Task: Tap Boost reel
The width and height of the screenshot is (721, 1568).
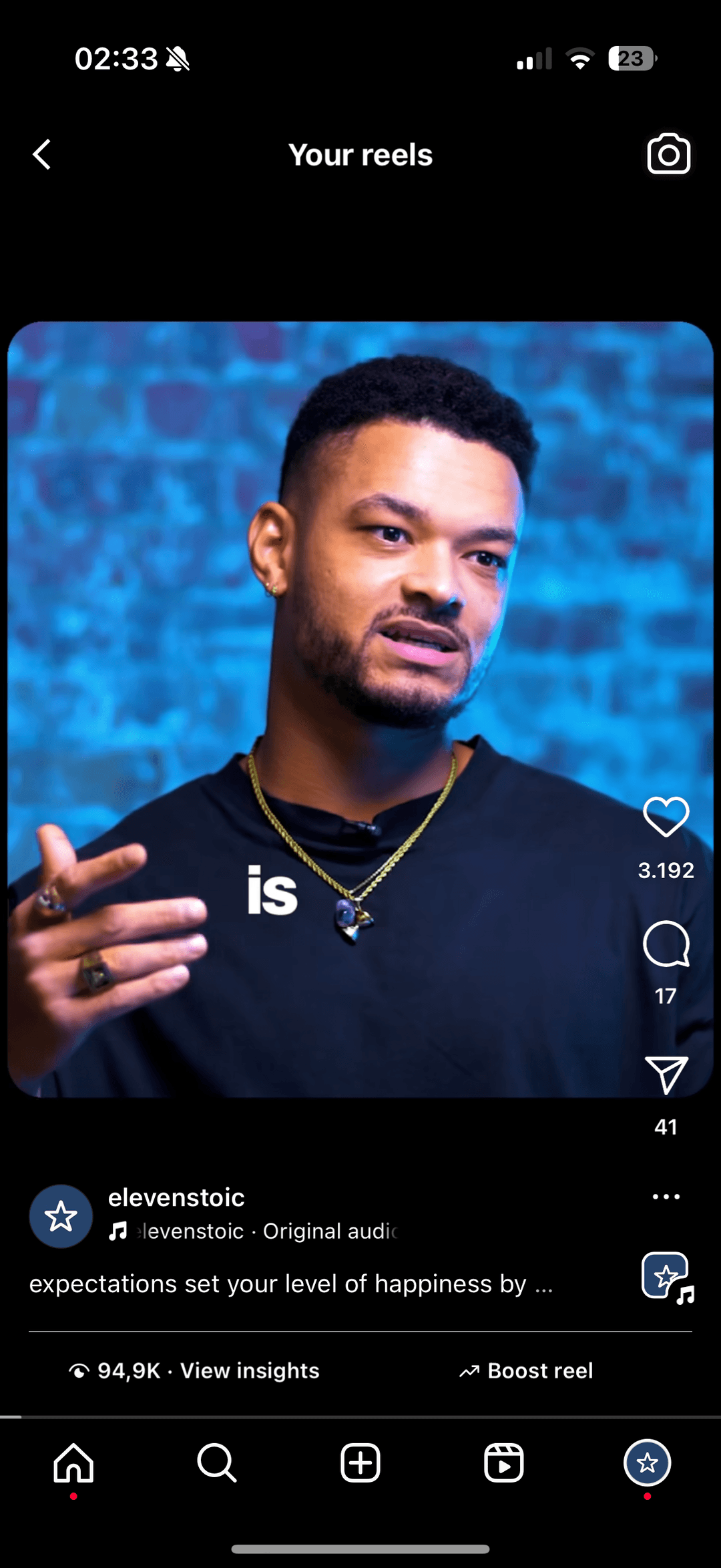Action: tap(526, 1370)
